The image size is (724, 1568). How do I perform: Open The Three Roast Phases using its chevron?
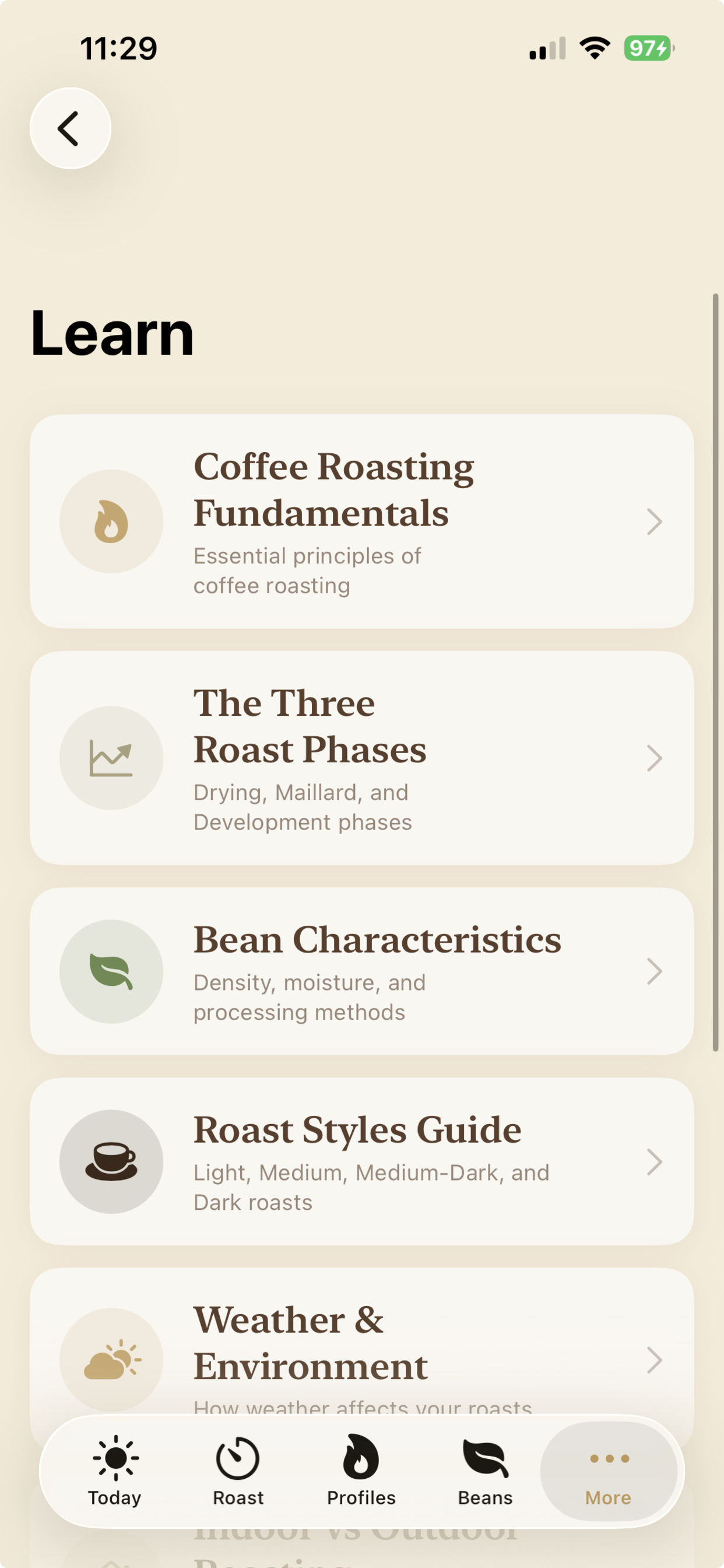pyautogui.click(x=654, y=758)
